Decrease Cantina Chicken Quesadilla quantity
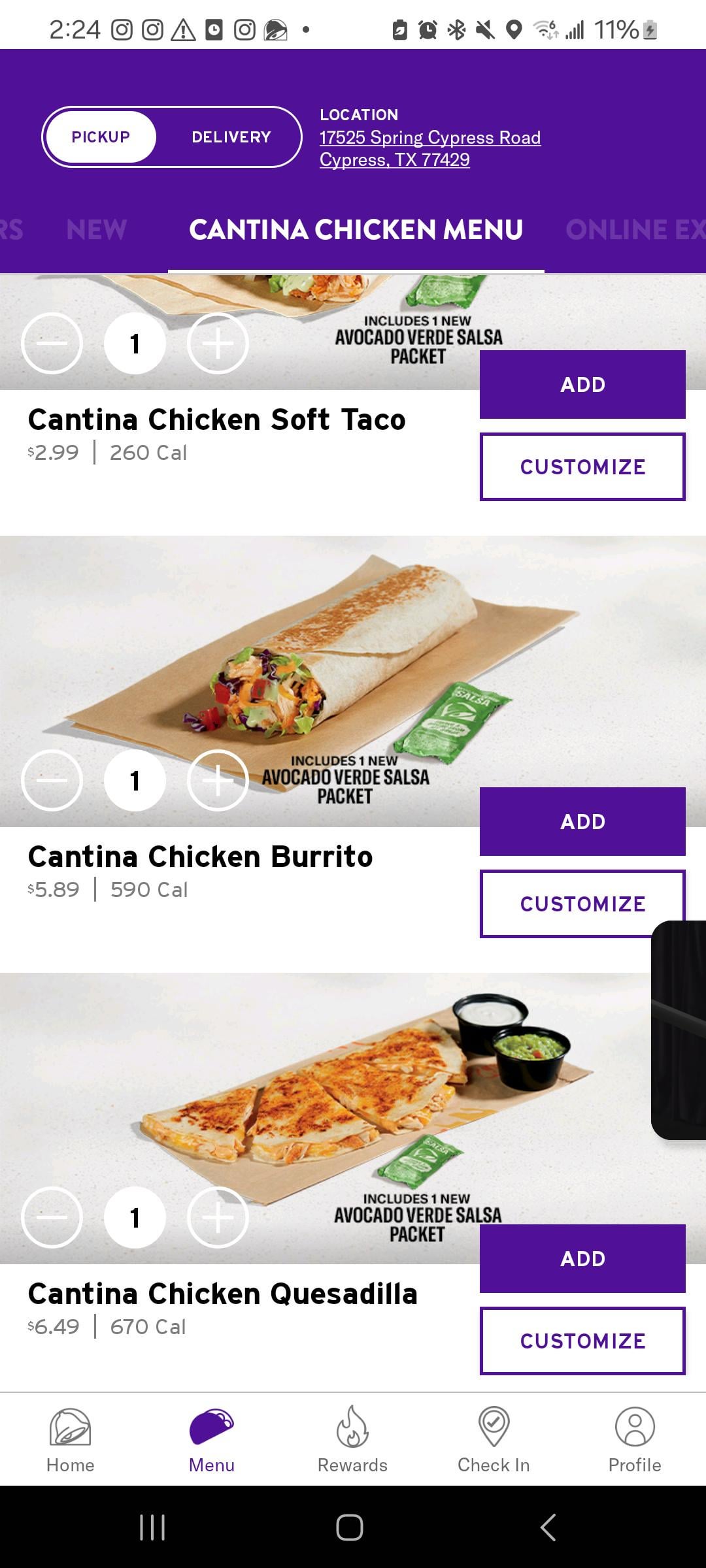Image resolution: width=706 pixels, height=1568 pixels. point(52,1218)
